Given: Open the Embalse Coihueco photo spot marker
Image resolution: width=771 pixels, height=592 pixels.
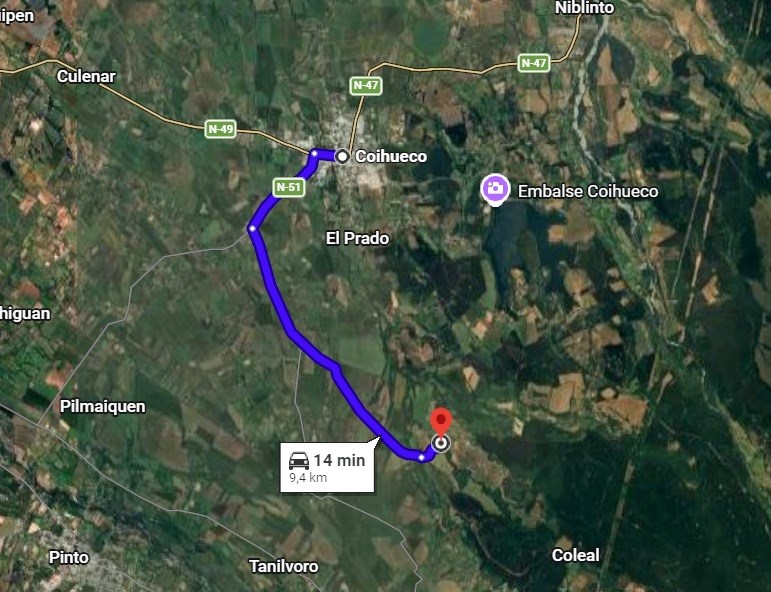Looking at the screenshot, I should click(x=493, y=188).
